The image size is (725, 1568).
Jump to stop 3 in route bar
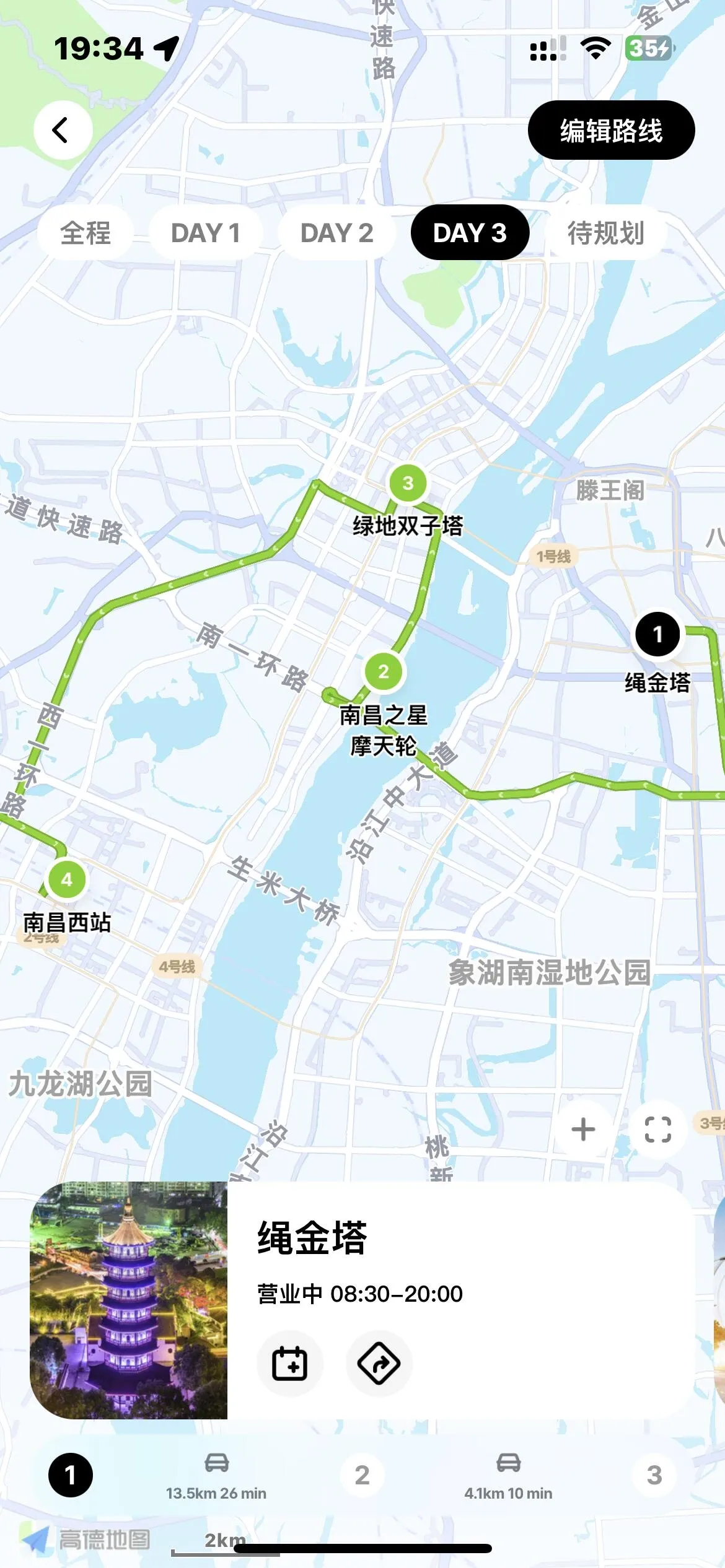coord(654,1475)
